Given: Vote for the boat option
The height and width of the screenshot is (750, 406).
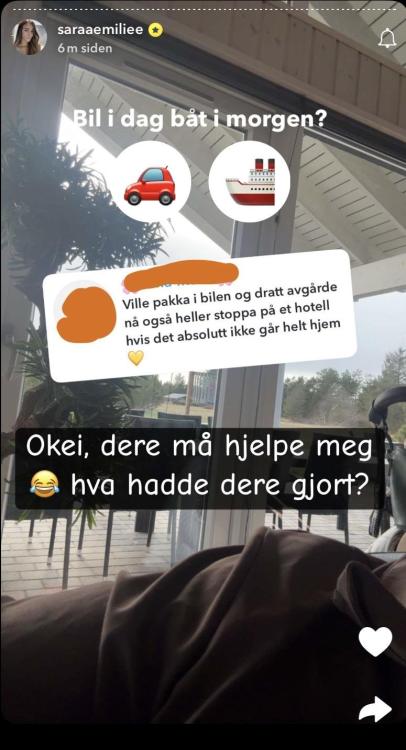Looking at the screenshot, I should pos(250,181).
